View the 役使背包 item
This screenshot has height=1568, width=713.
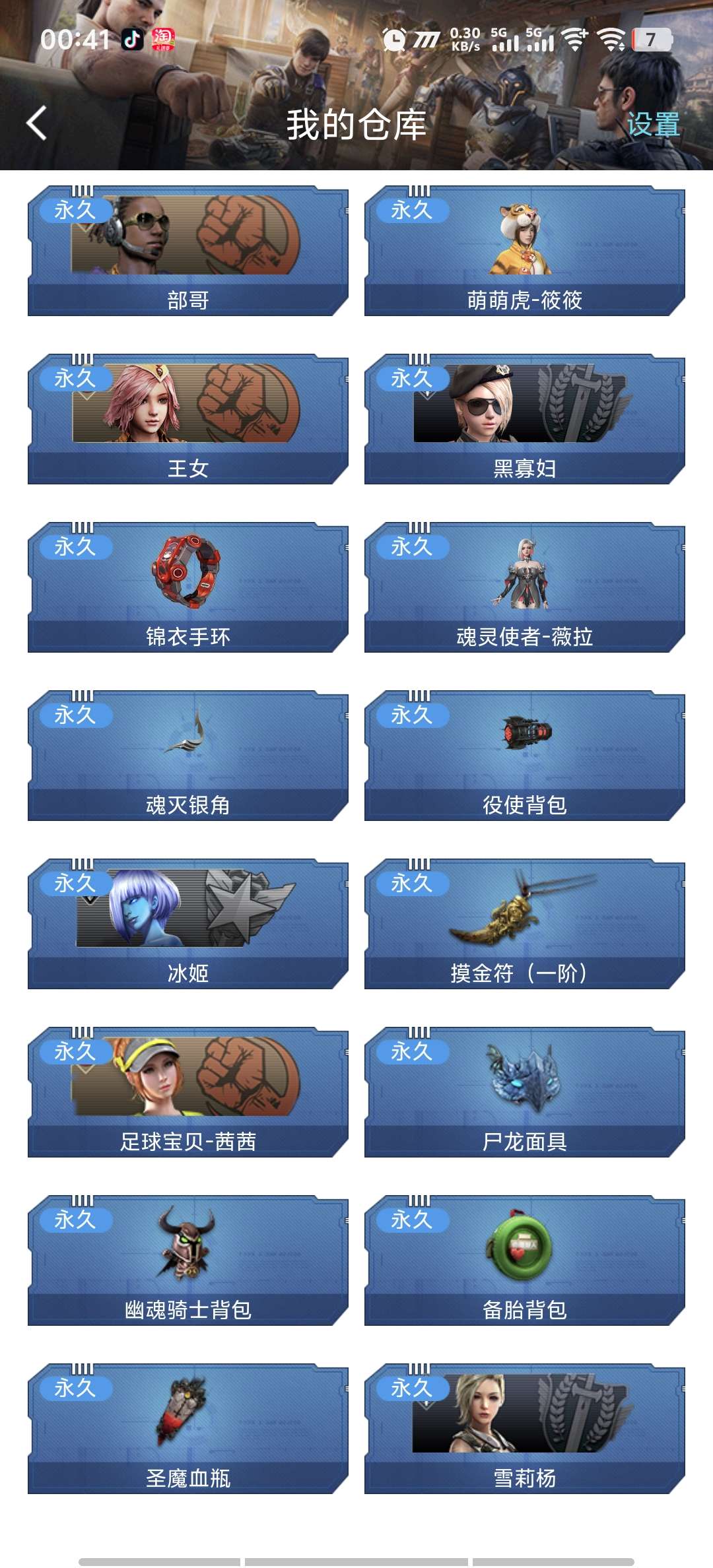(525, 756)
